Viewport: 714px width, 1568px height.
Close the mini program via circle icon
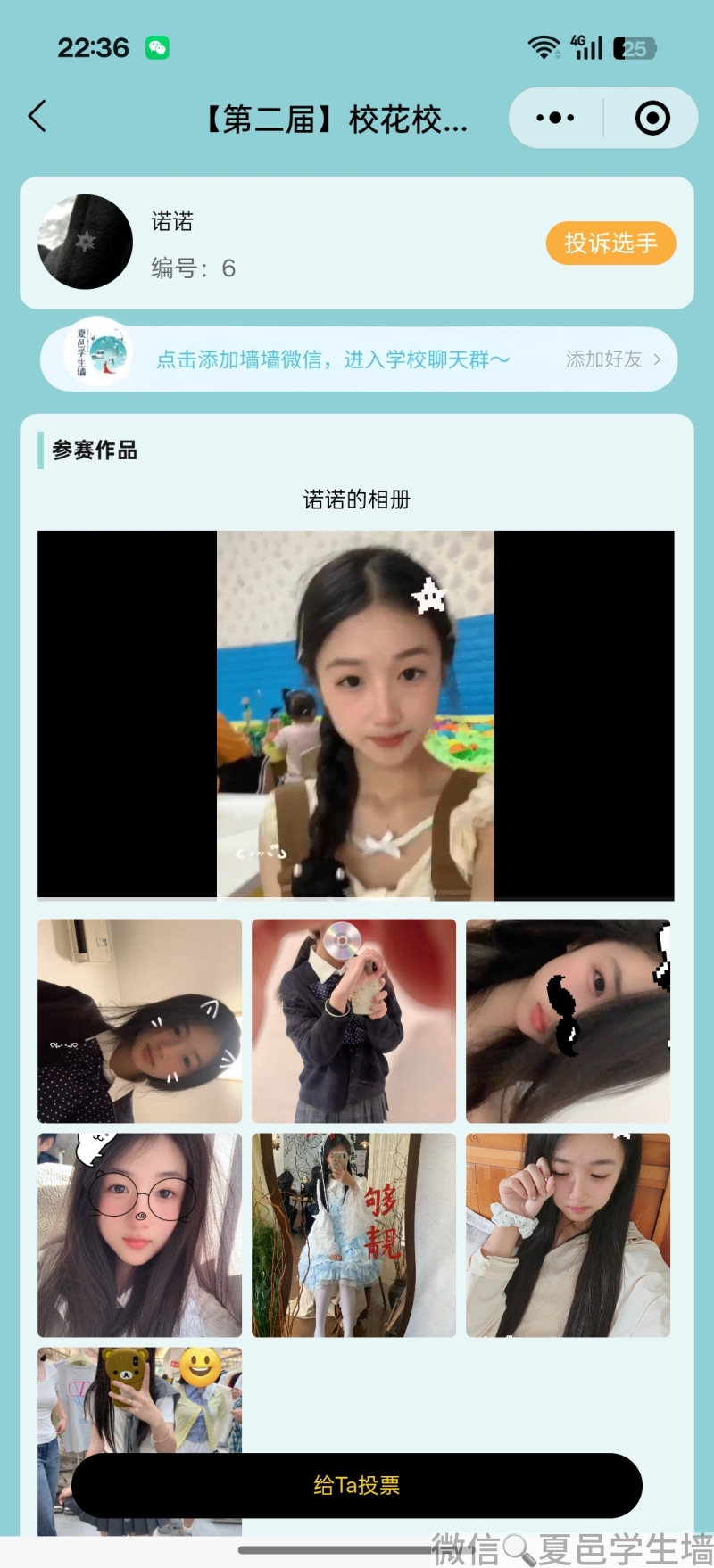(652, 118)
